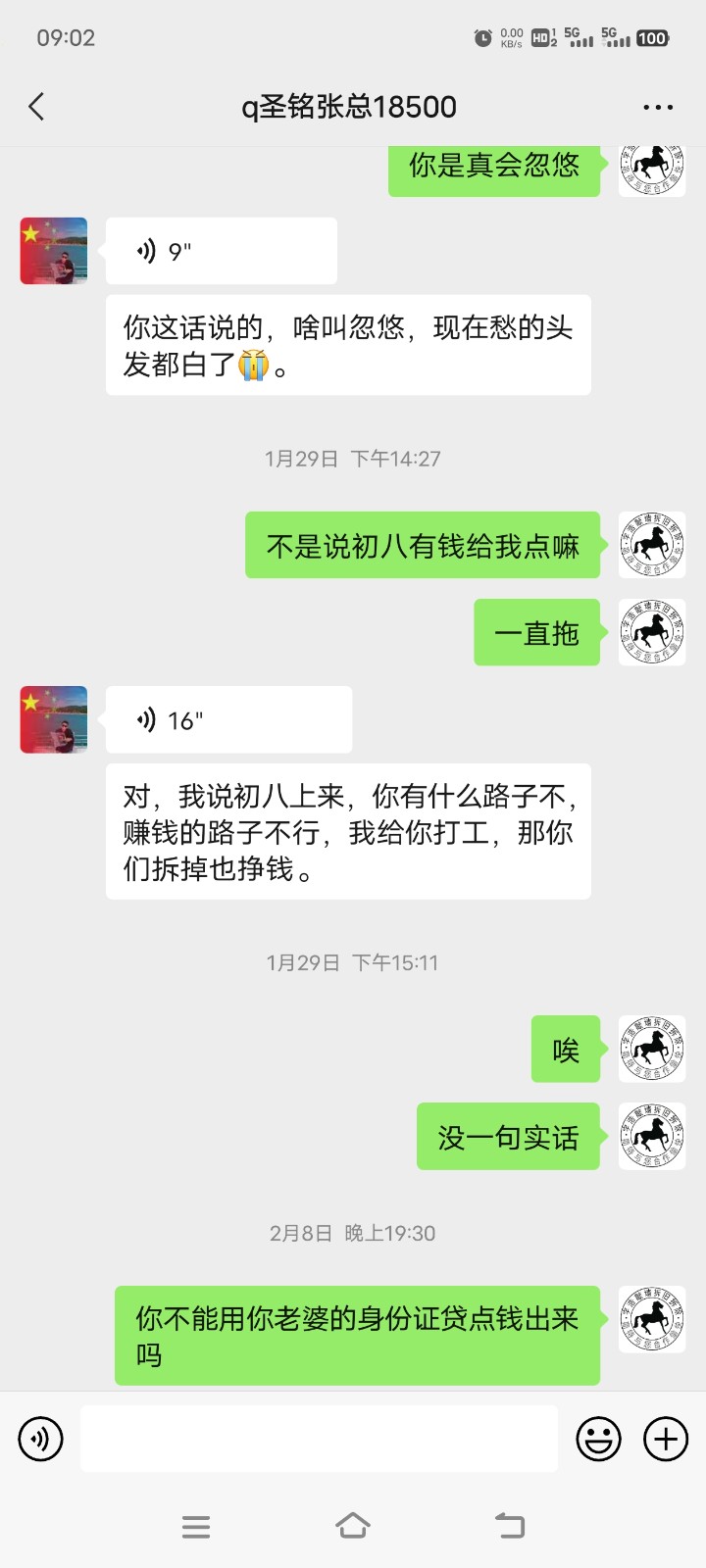Viewport: 706px width, 1568px height.
Task: Go to the system home screen
Action: coord(353,1526)
